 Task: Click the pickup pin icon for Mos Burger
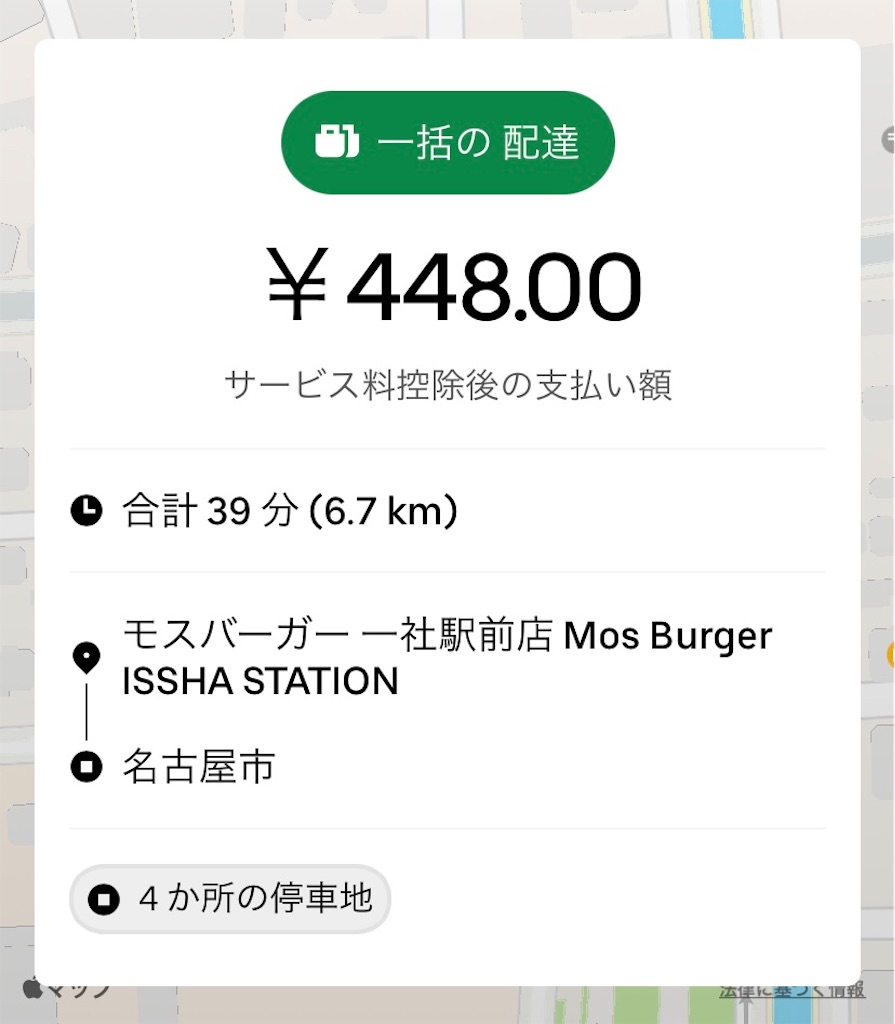click(88, 657)
